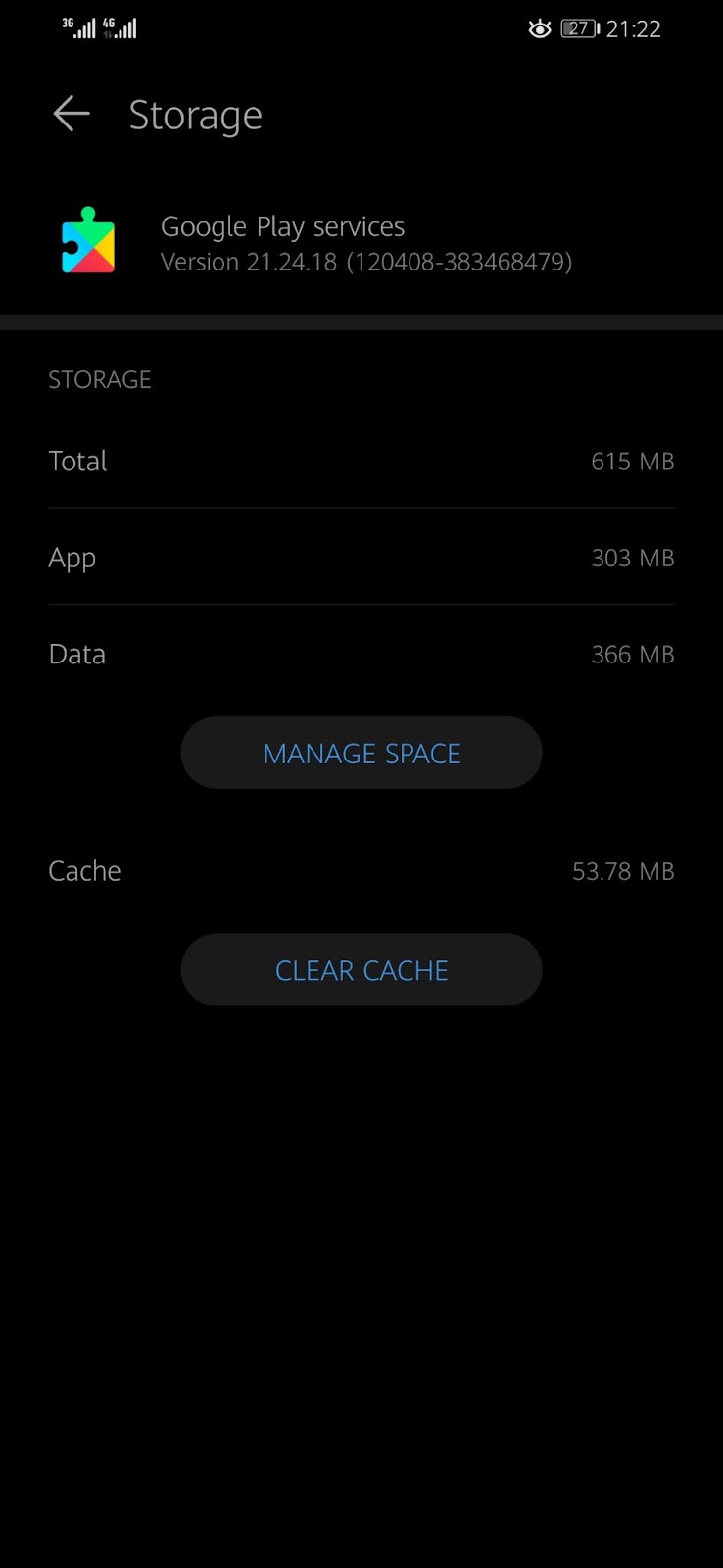The height and width of the screenshot is (1568, 723).
Task: Clear the Google Play services cache
Action: (361, 969)
